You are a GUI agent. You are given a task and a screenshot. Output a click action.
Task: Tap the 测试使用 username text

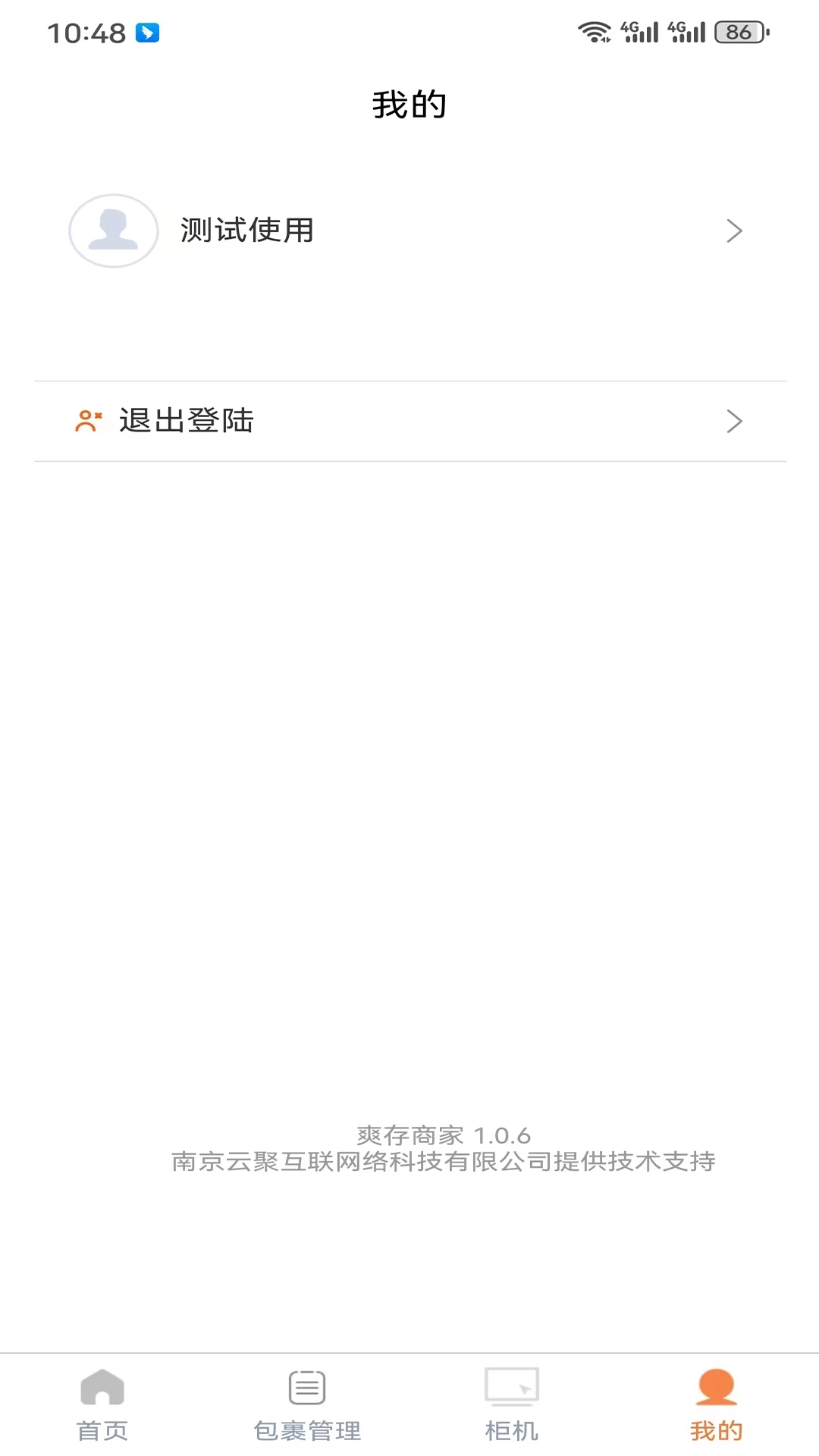(246, 231)
